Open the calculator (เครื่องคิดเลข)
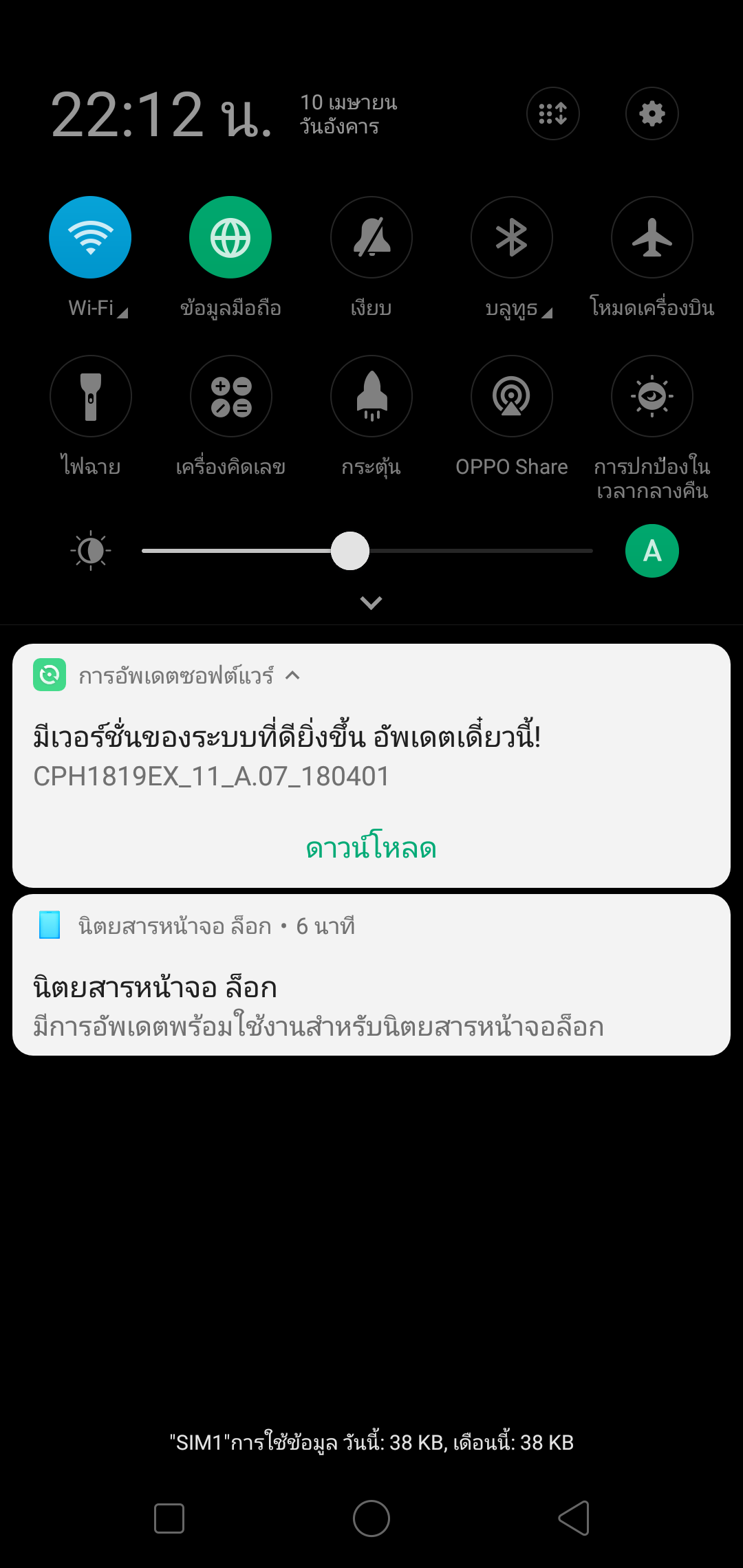The height and width of the screenshot is (1568, 743). [230, 396]
